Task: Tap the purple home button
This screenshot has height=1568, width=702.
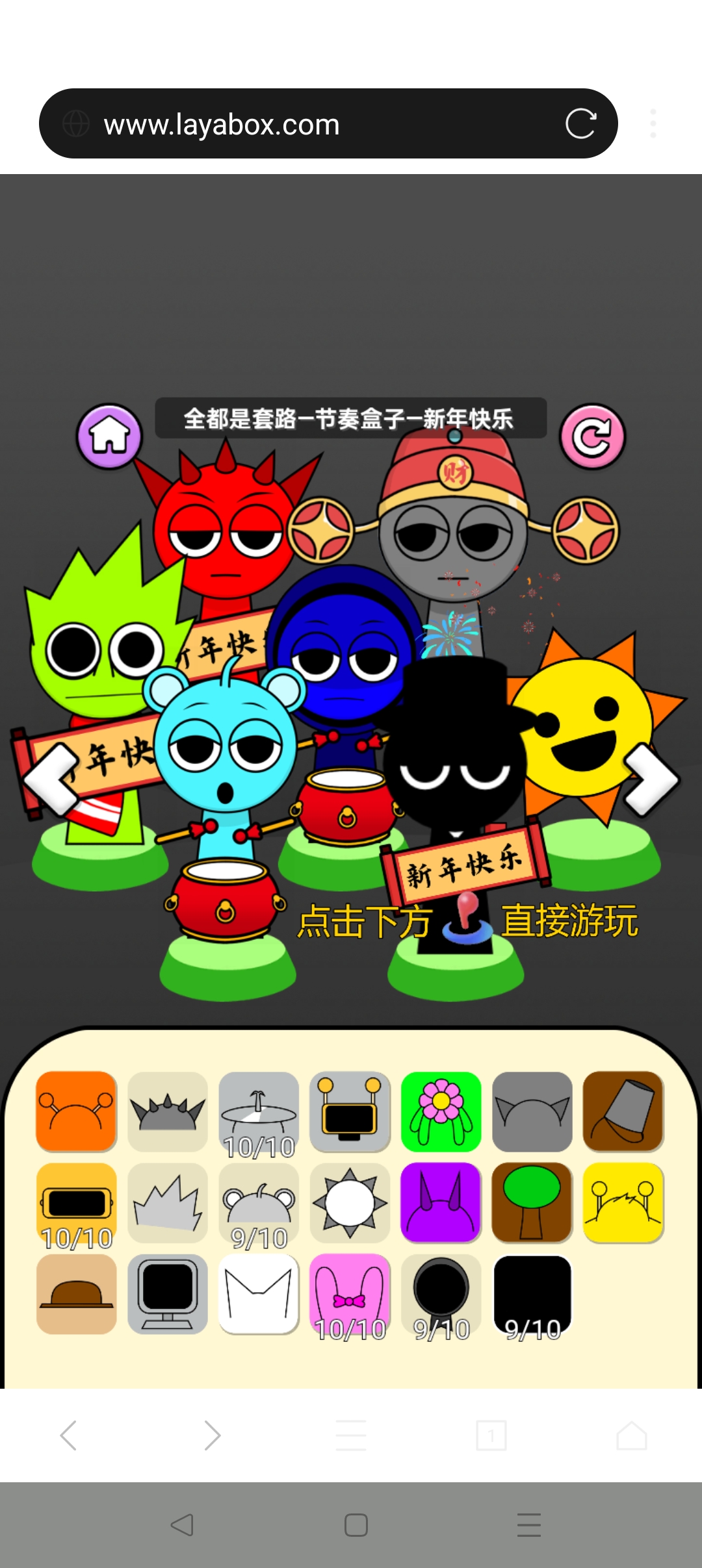Action: point(109,436)
